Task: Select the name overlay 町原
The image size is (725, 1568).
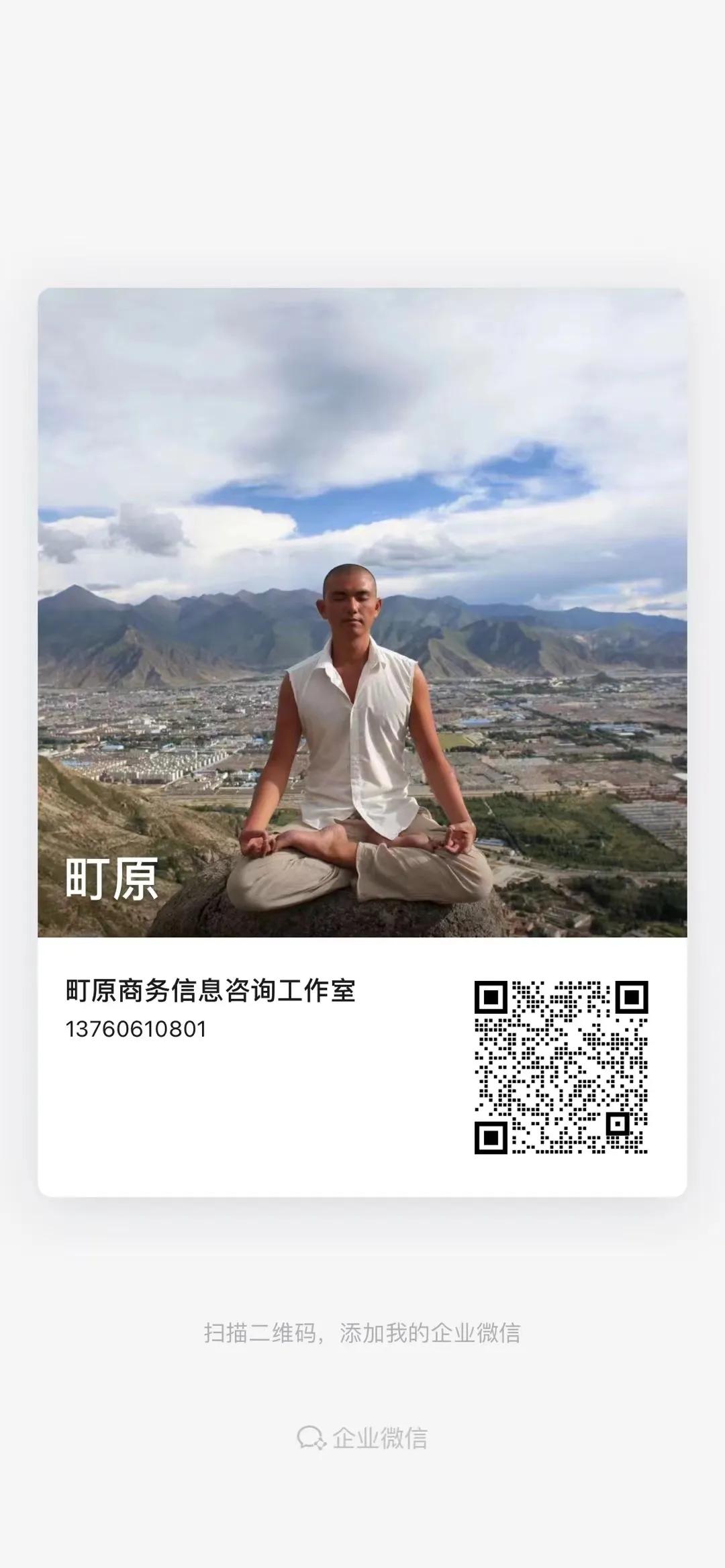Action: 113,880
